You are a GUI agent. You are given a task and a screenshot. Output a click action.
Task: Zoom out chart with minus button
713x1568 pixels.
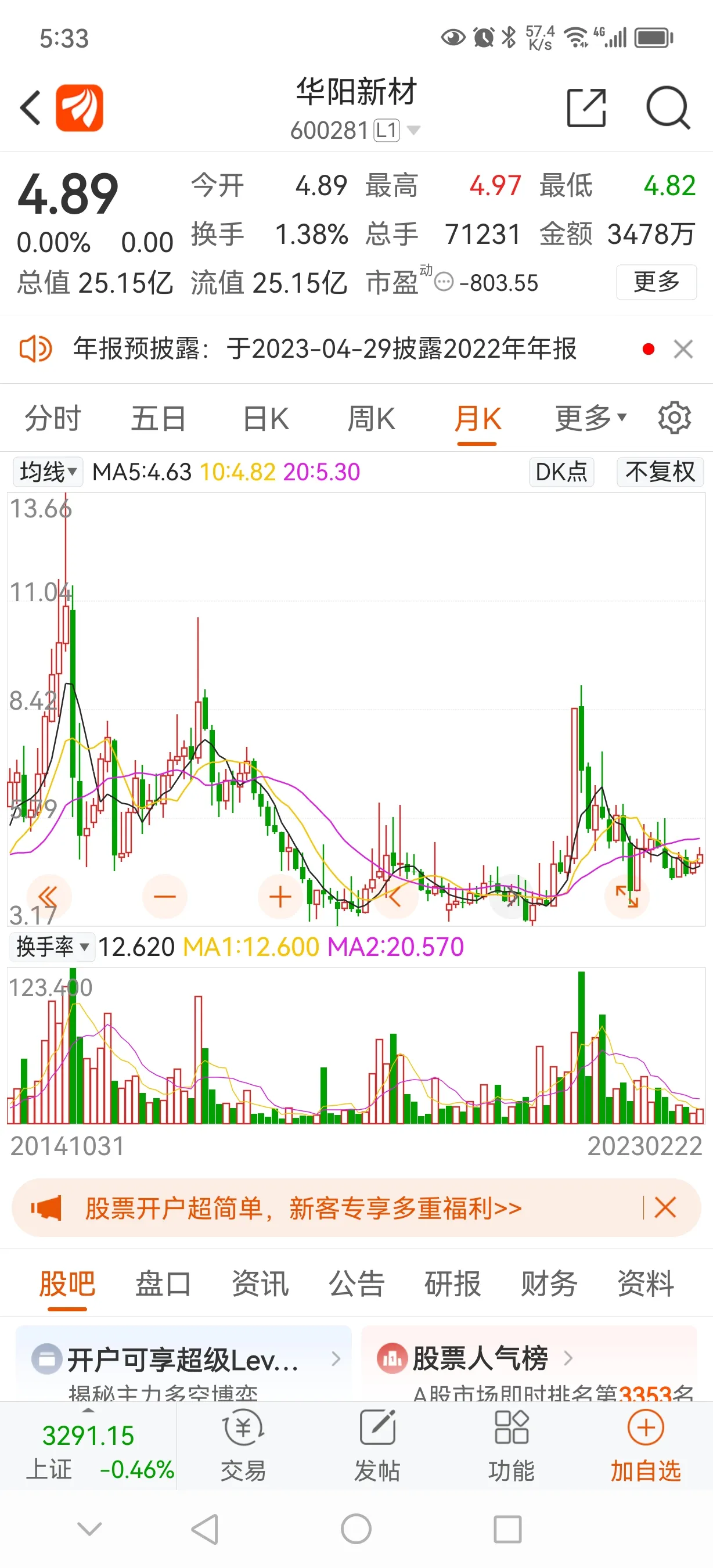(x=164, y=897)
